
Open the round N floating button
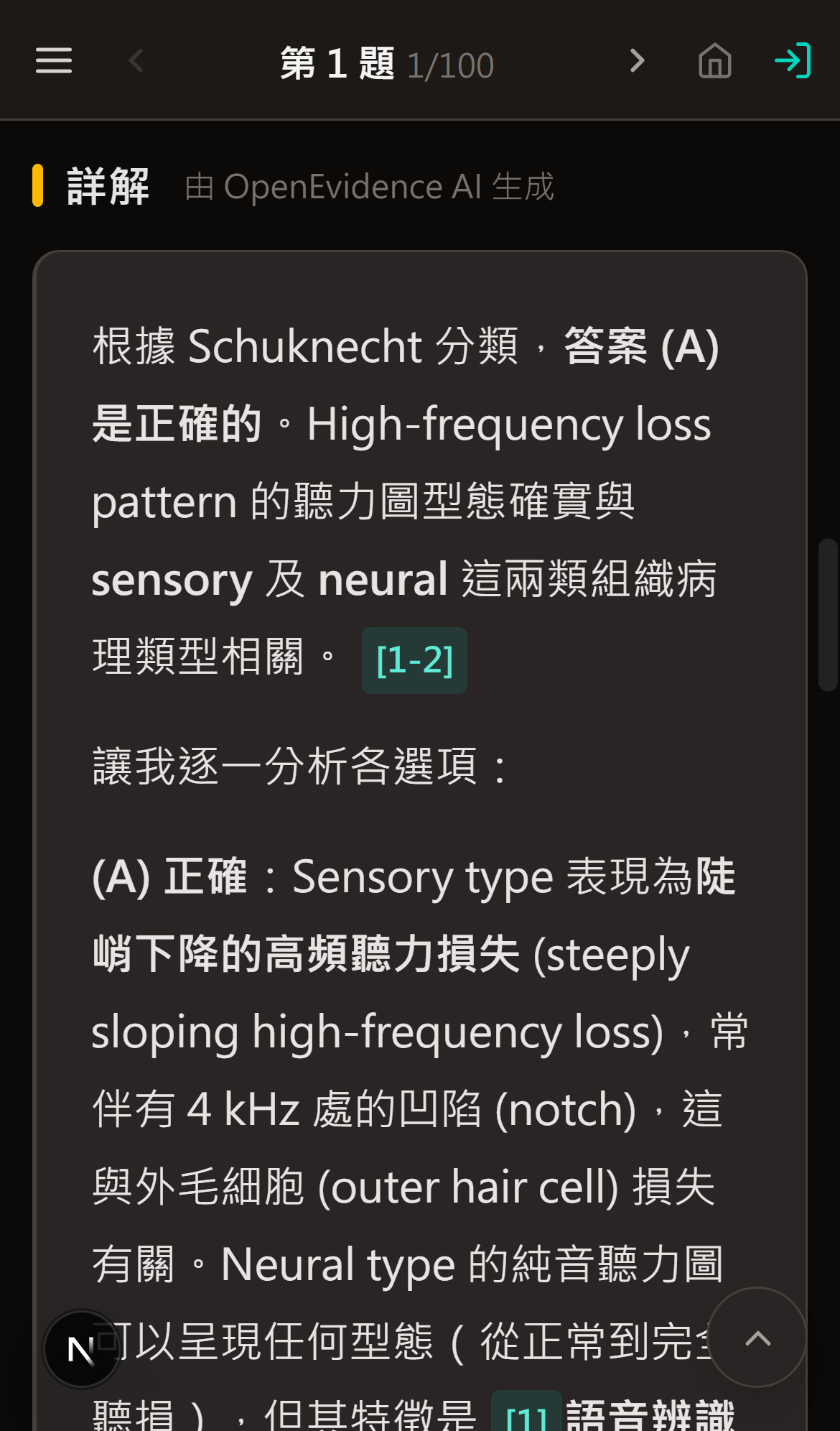(81, 1349)
